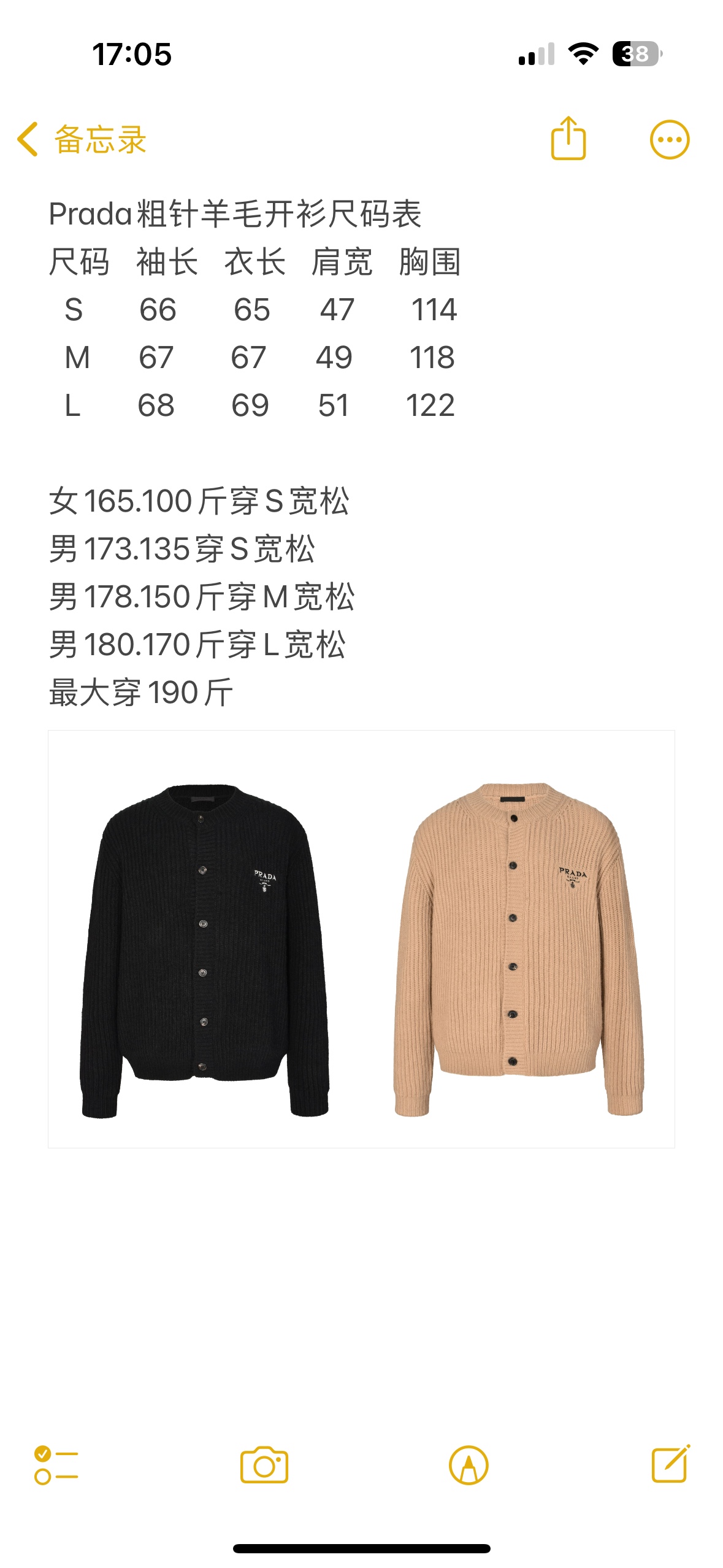Compose a new note
723x1568 pixels.
pos(670,1465)
